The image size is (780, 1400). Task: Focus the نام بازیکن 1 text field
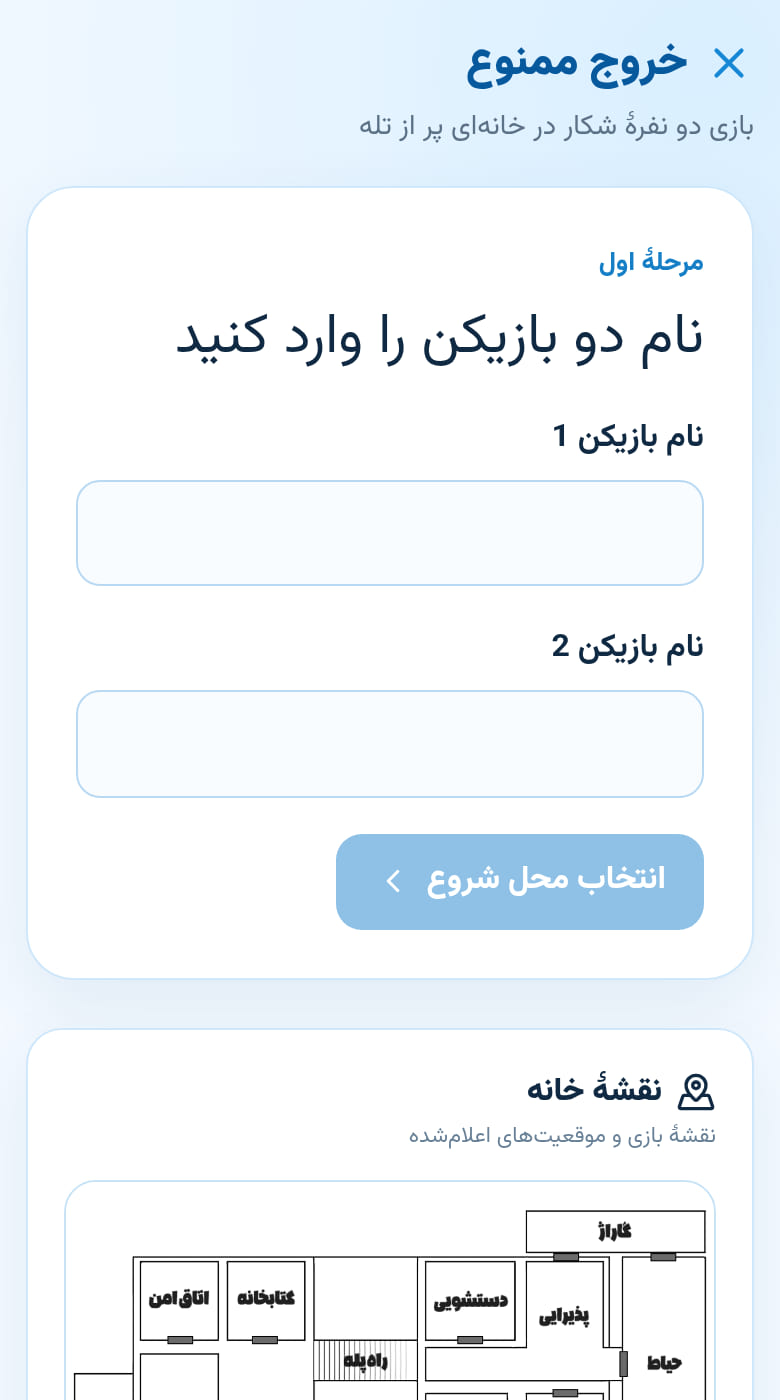[390, 533]
